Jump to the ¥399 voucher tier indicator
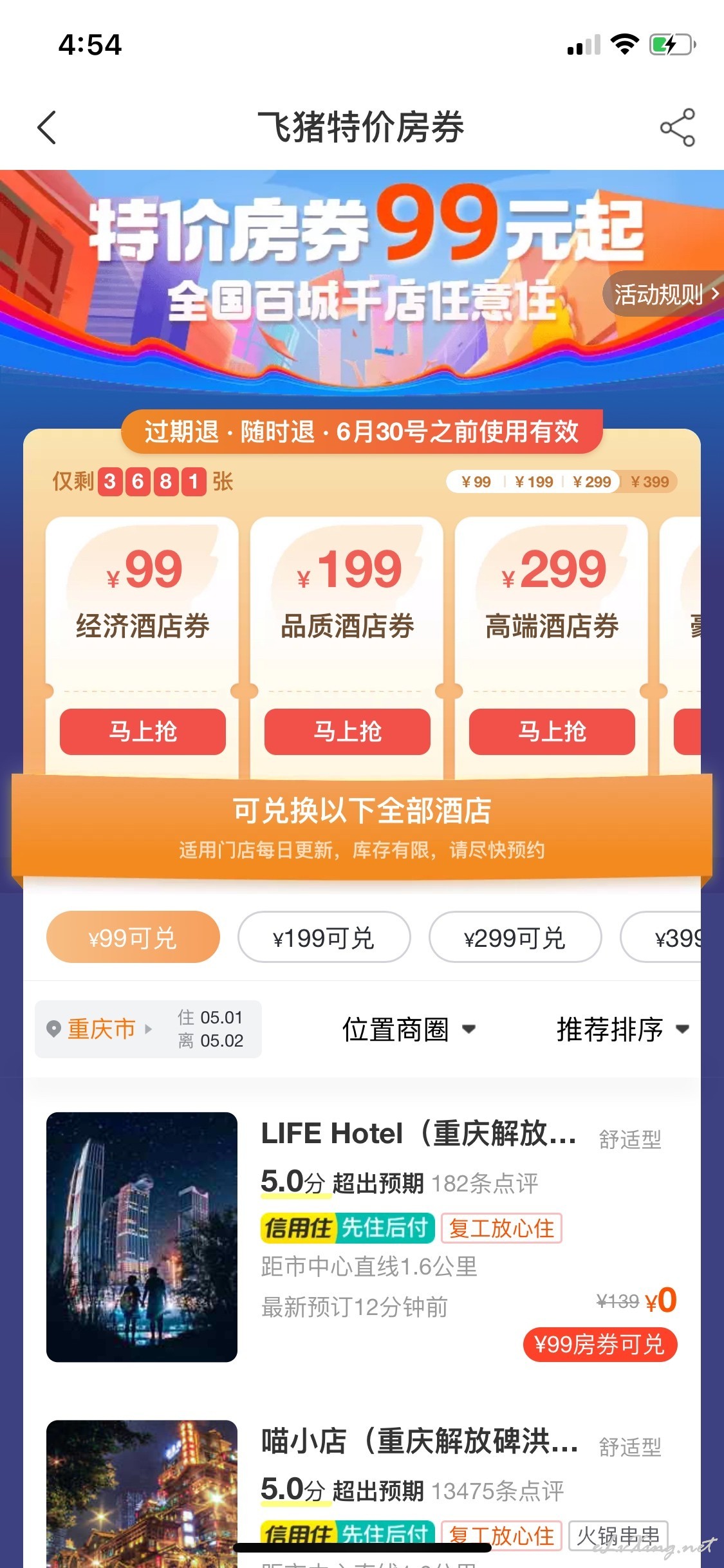724x1568 pixels. tap(650, 481)
